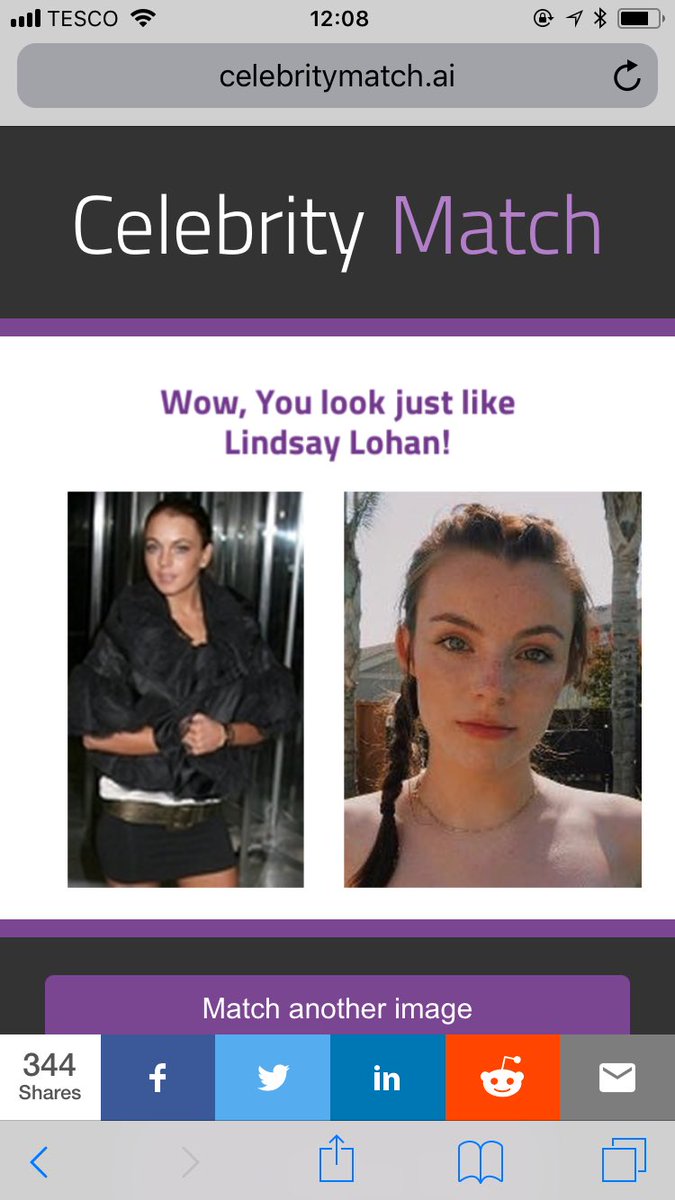Image resolution: width=675 pixels, height=1200 pixels.
Task: Share result on Reddit
Action: click(x=502, y=1077)
